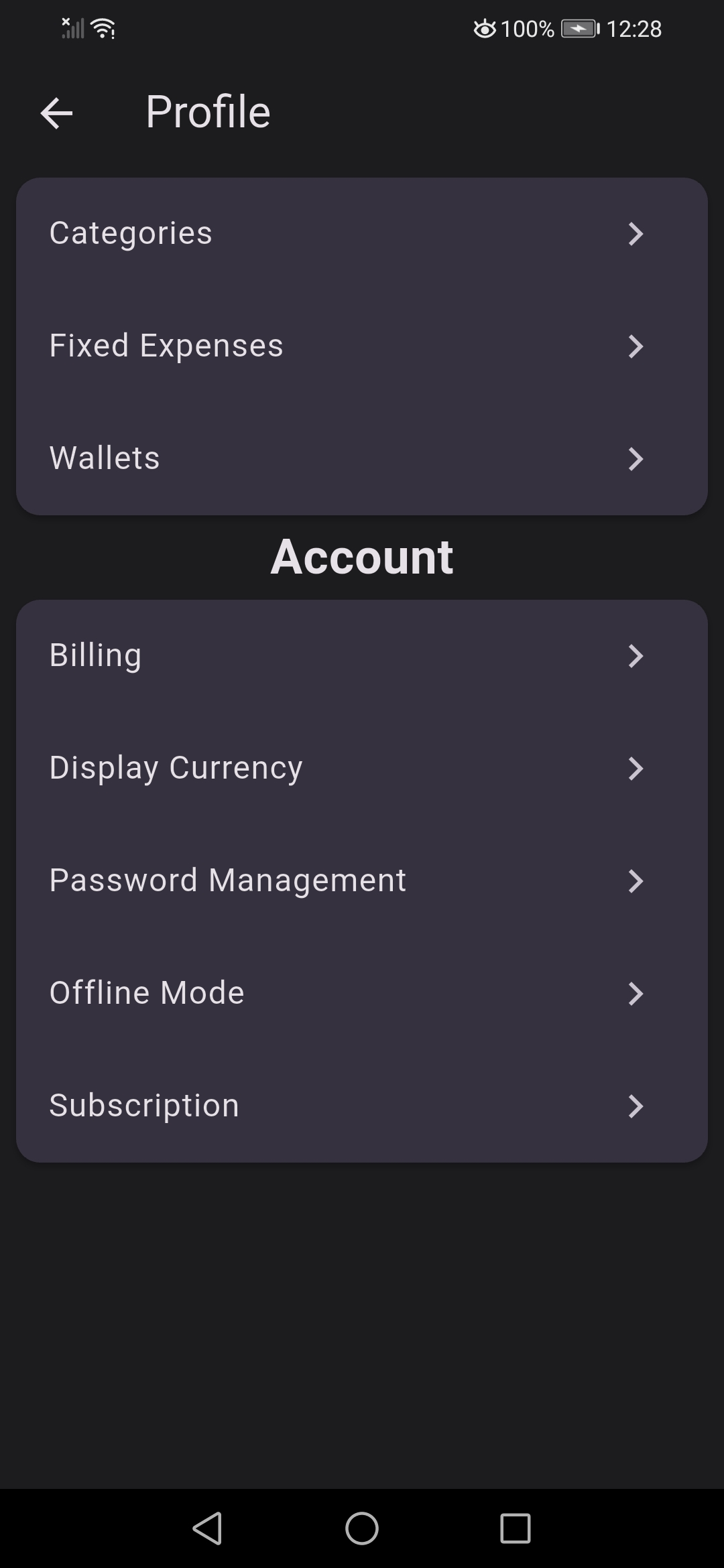Open Password Management

point(362,881)
